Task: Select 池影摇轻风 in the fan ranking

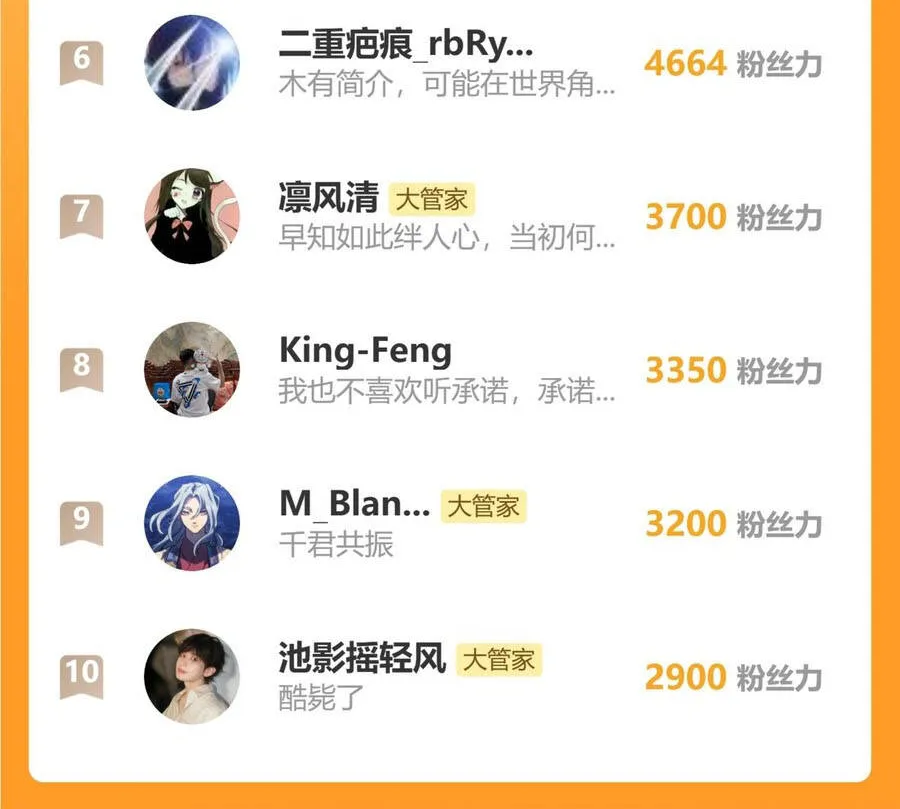Action: [361, 659]
